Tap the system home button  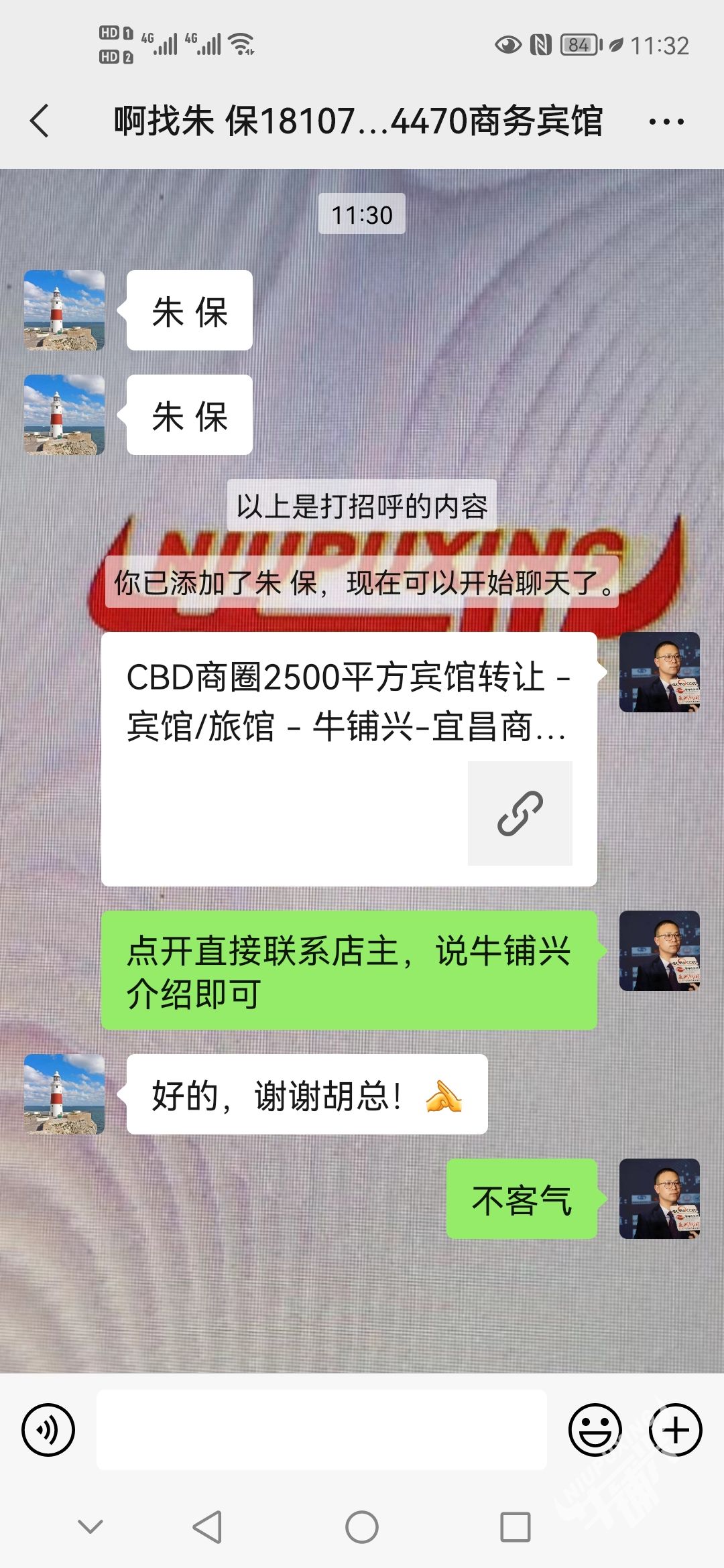362,1527
